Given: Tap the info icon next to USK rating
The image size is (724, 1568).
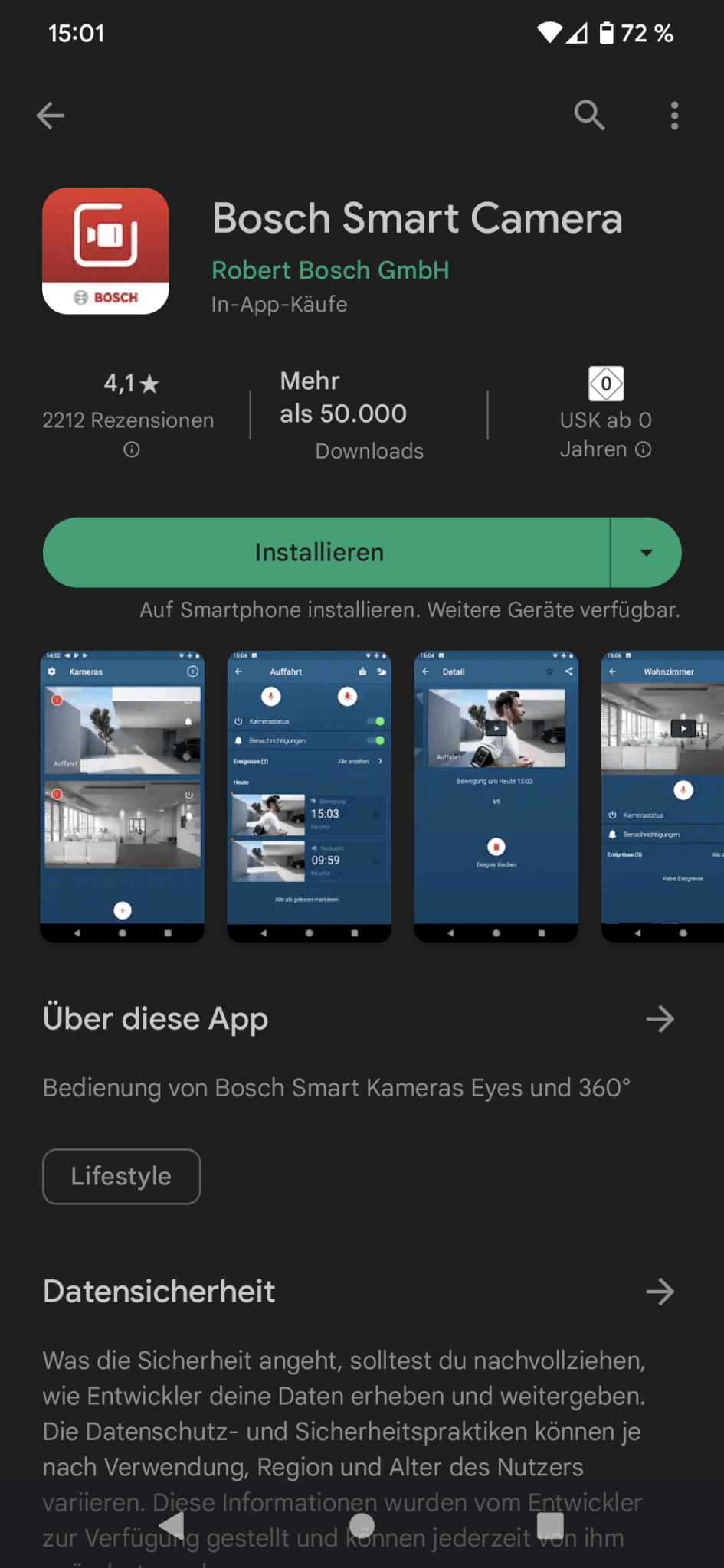Looking at the screenshot, I should pyautogui.click(x=643, y=450).
